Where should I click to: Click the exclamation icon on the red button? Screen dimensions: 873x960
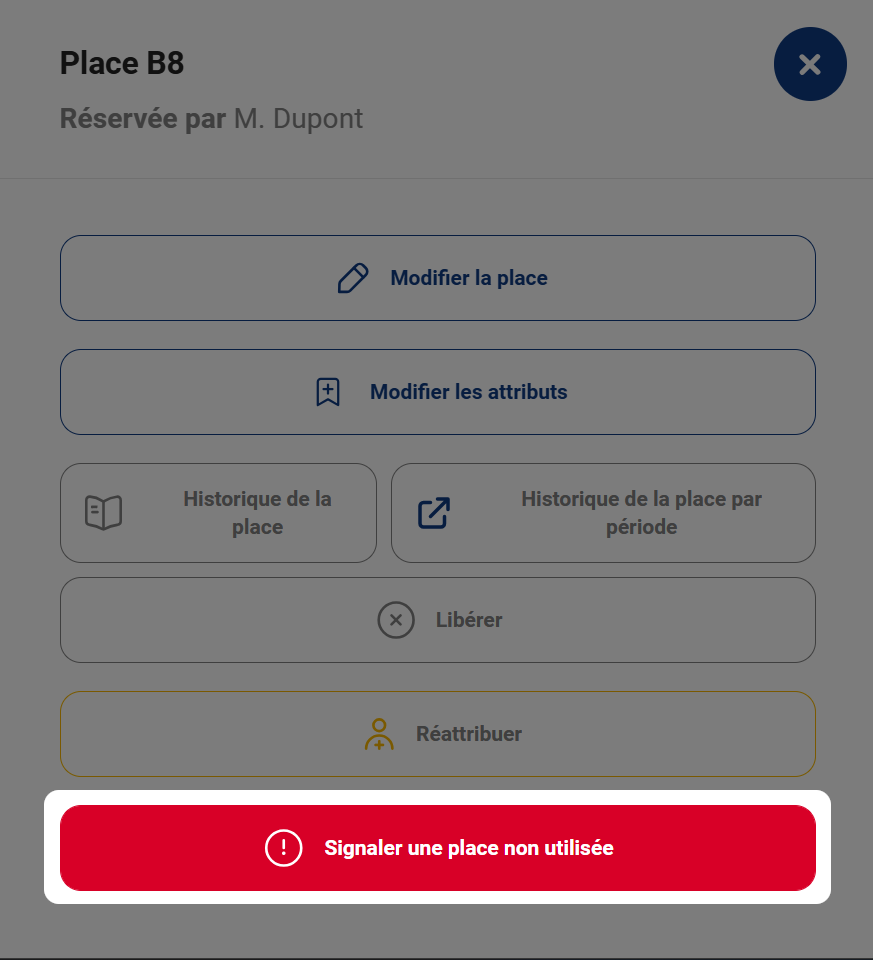coord(283,847)
